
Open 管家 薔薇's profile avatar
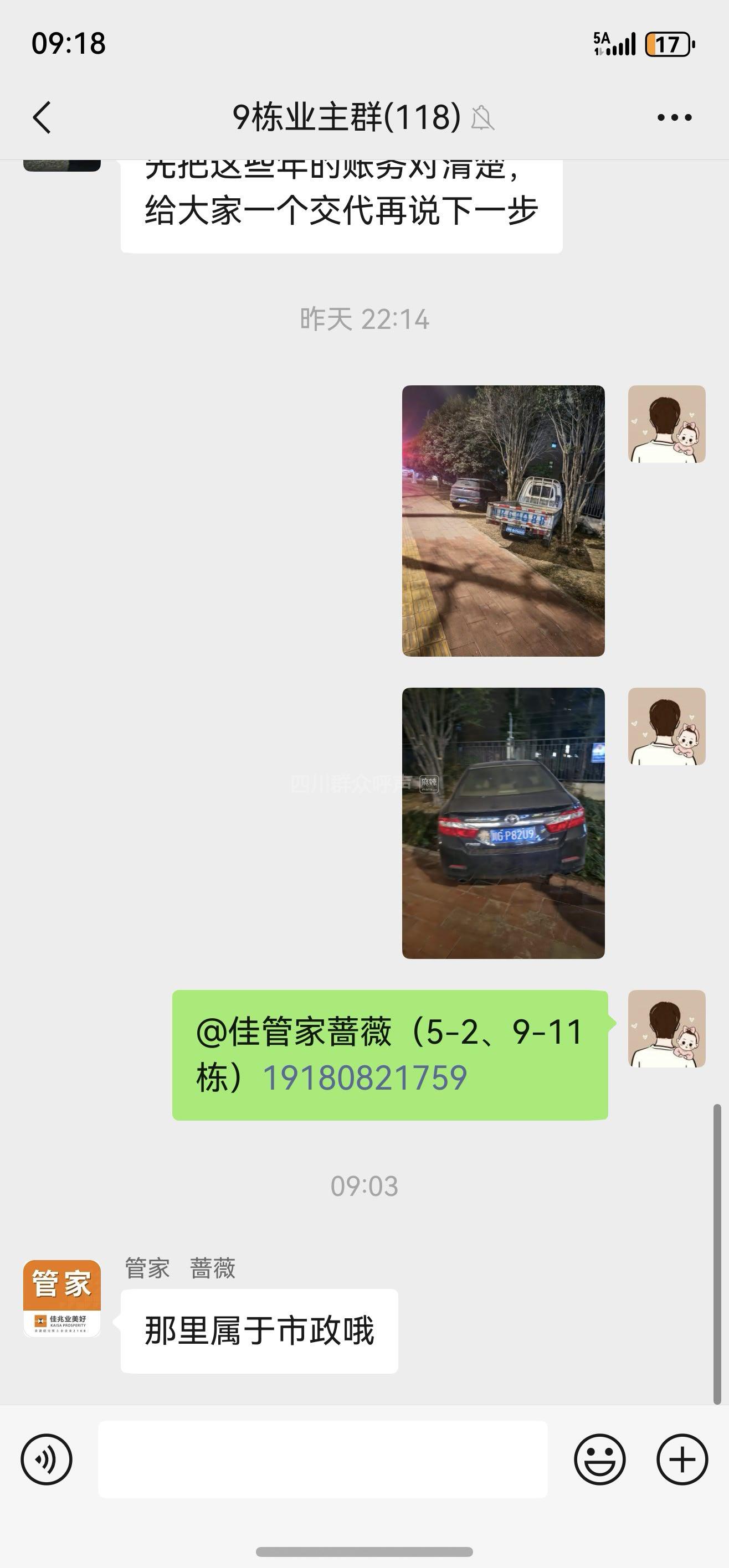[61, 1298]
